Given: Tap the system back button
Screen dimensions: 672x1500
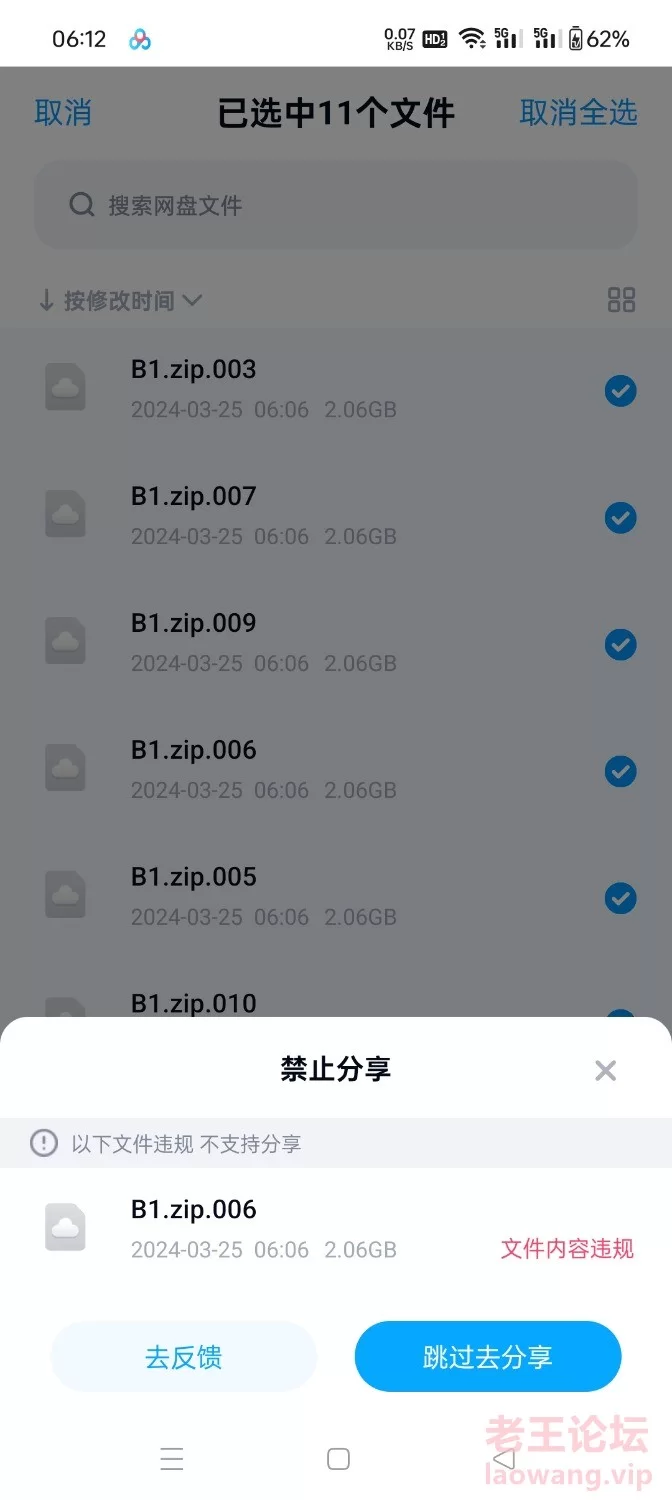Looking at the screenshot, I should 504,1459.
